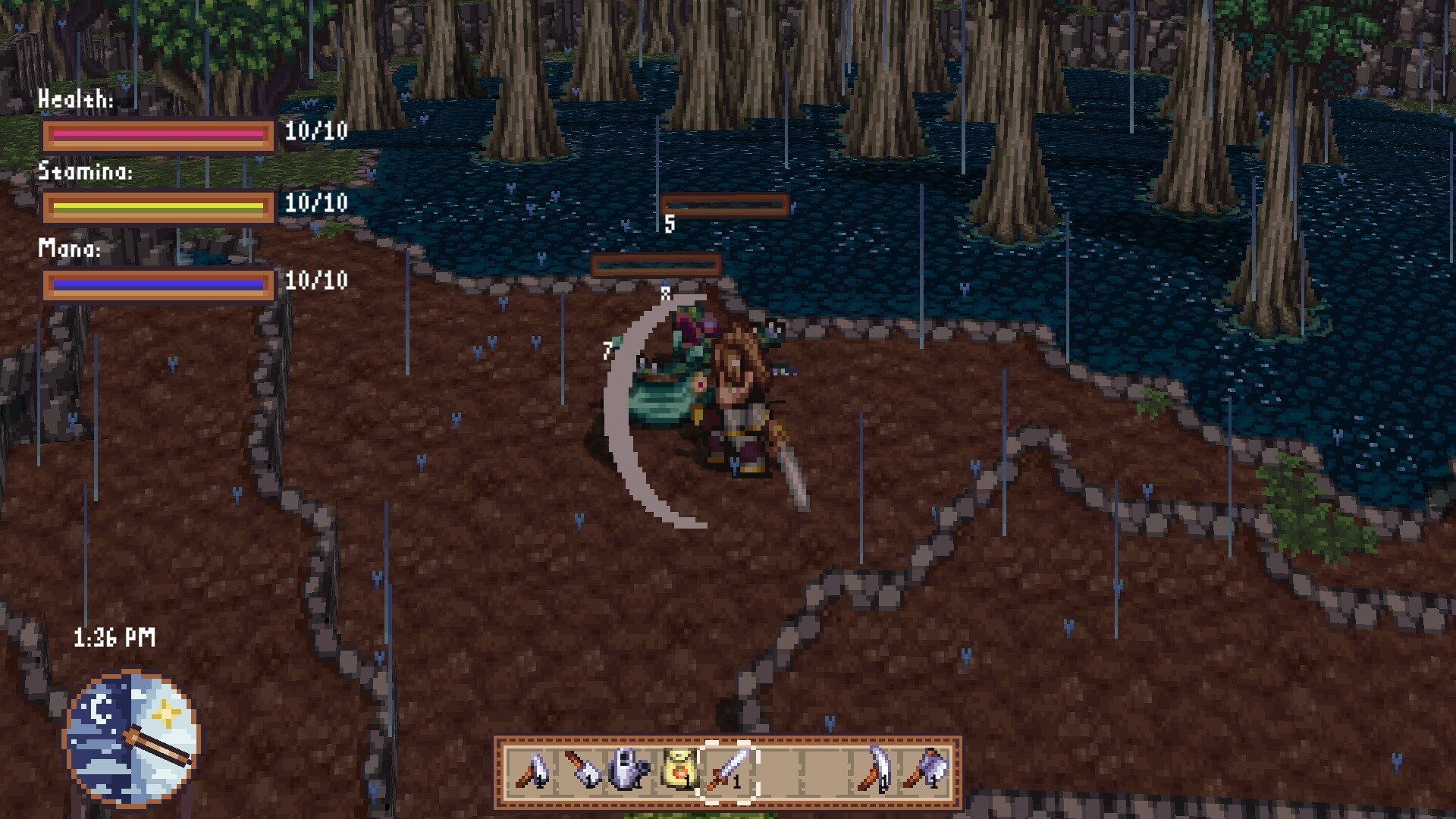Screen dimensions: 1456x819
Task: Choose the watering can slot
Action: tap(630, 772)
